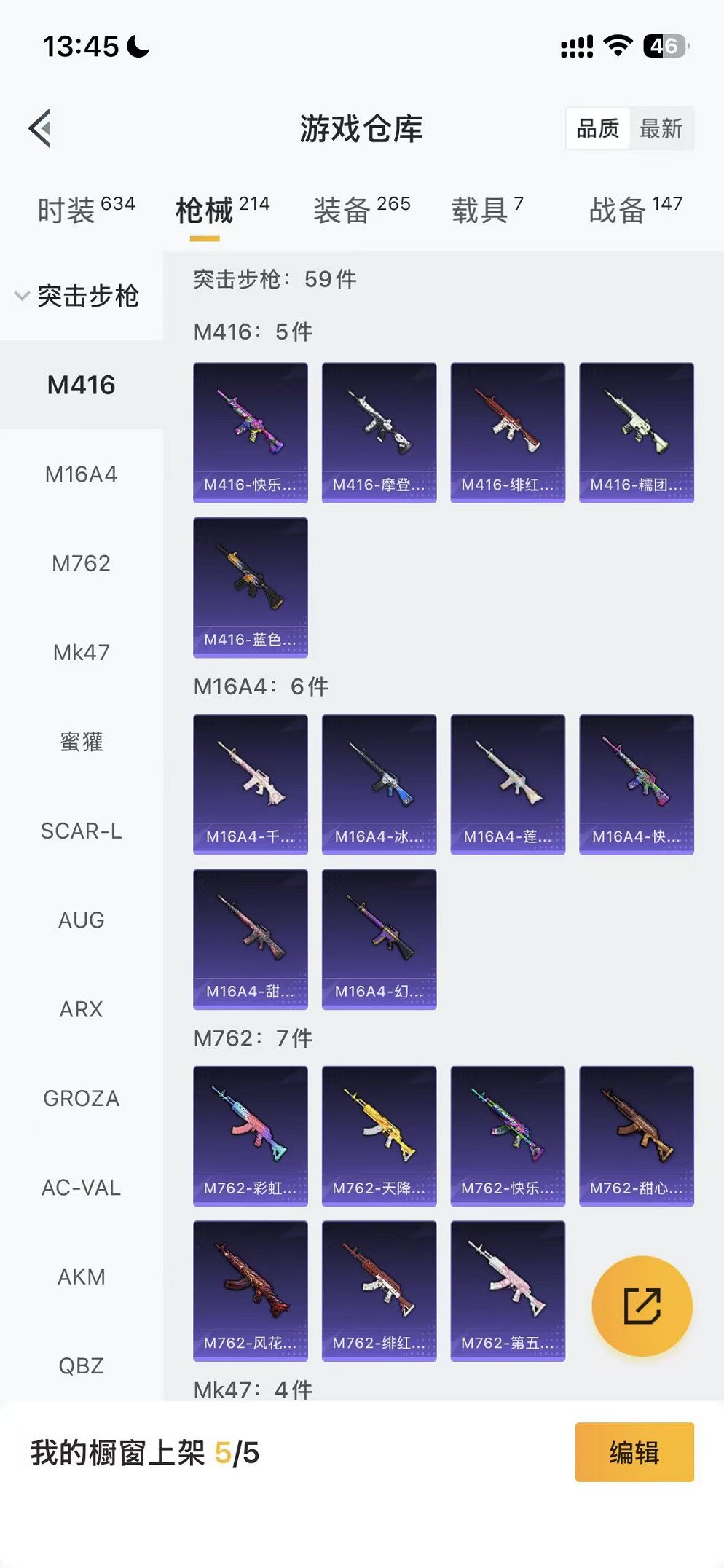The width and height of the screenshot is (724, 1568).
Task: Tap the yellow share floating button
Action: 642,1306
